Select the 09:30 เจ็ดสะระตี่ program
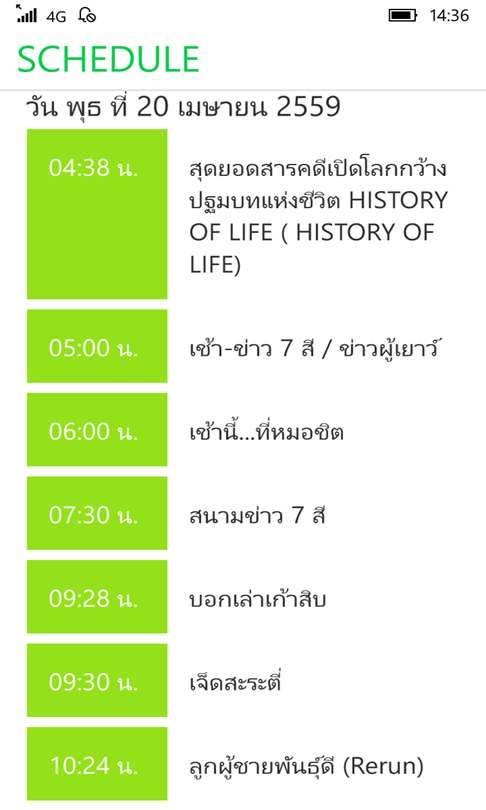 tap(243, 680)
